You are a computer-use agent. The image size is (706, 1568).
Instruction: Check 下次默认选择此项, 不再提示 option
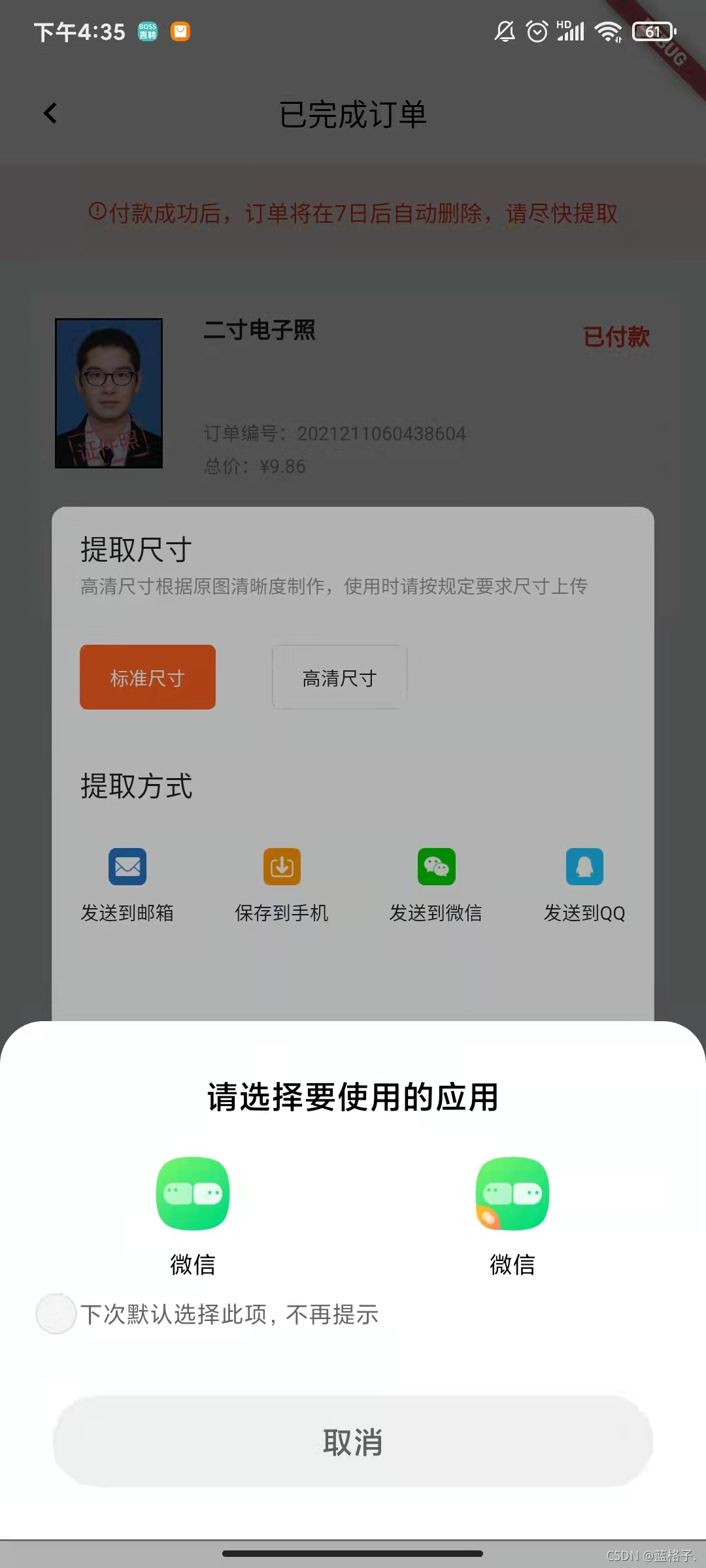[56, 1314]
